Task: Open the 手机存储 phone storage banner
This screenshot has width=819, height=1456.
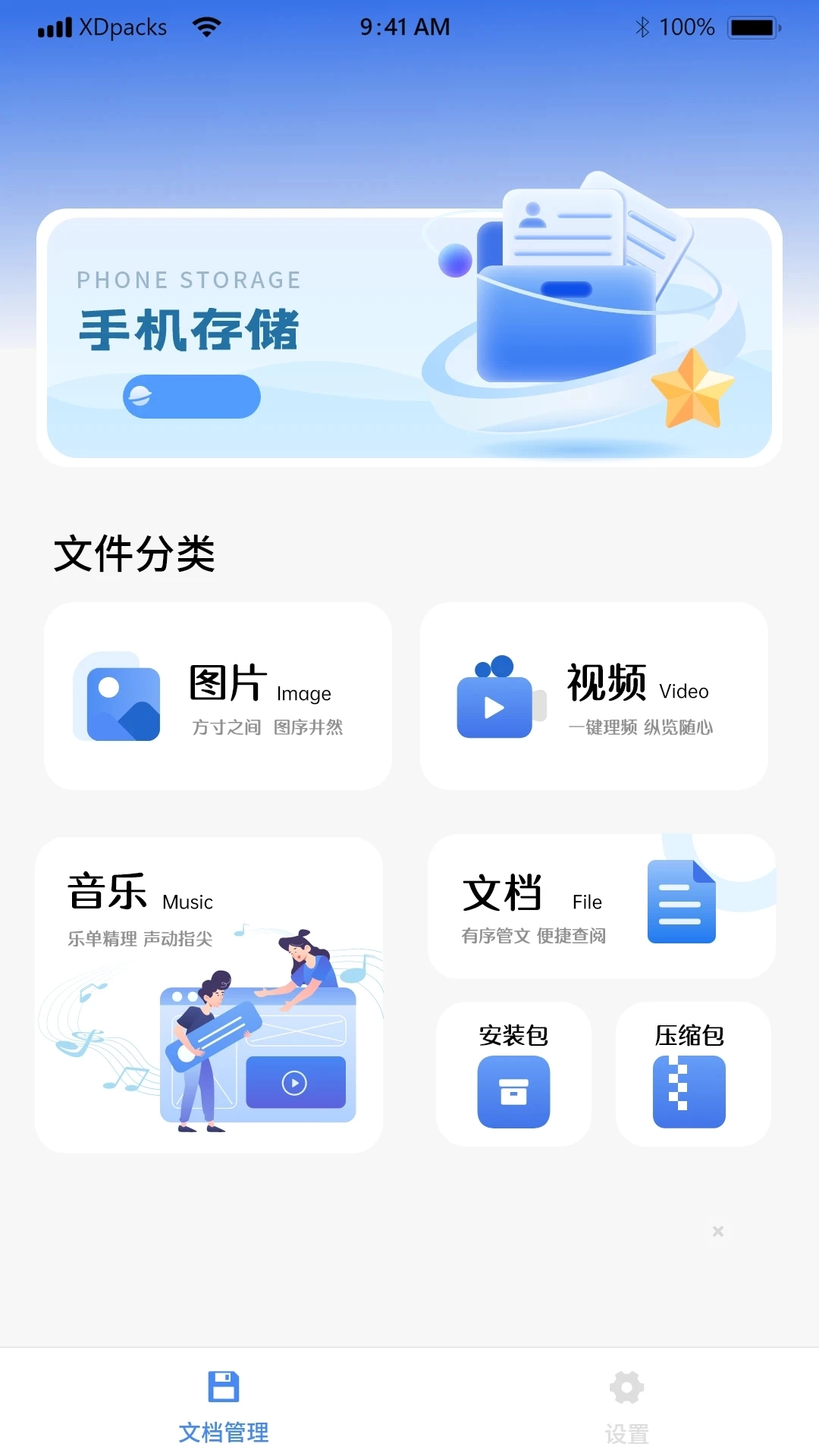Action: (409, 337)
